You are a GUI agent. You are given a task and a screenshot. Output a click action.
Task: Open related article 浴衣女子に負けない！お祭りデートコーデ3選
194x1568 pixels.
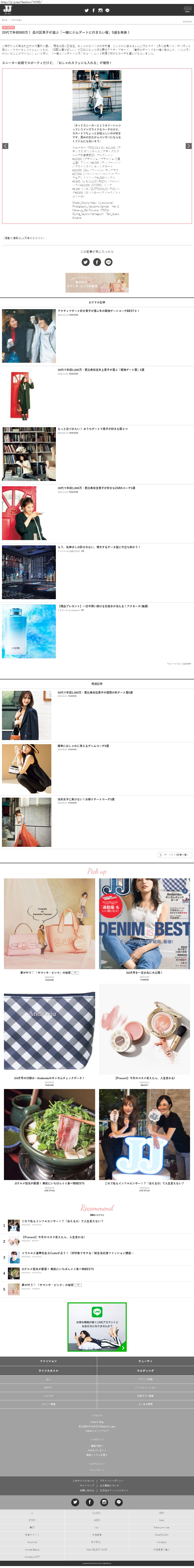85,799
